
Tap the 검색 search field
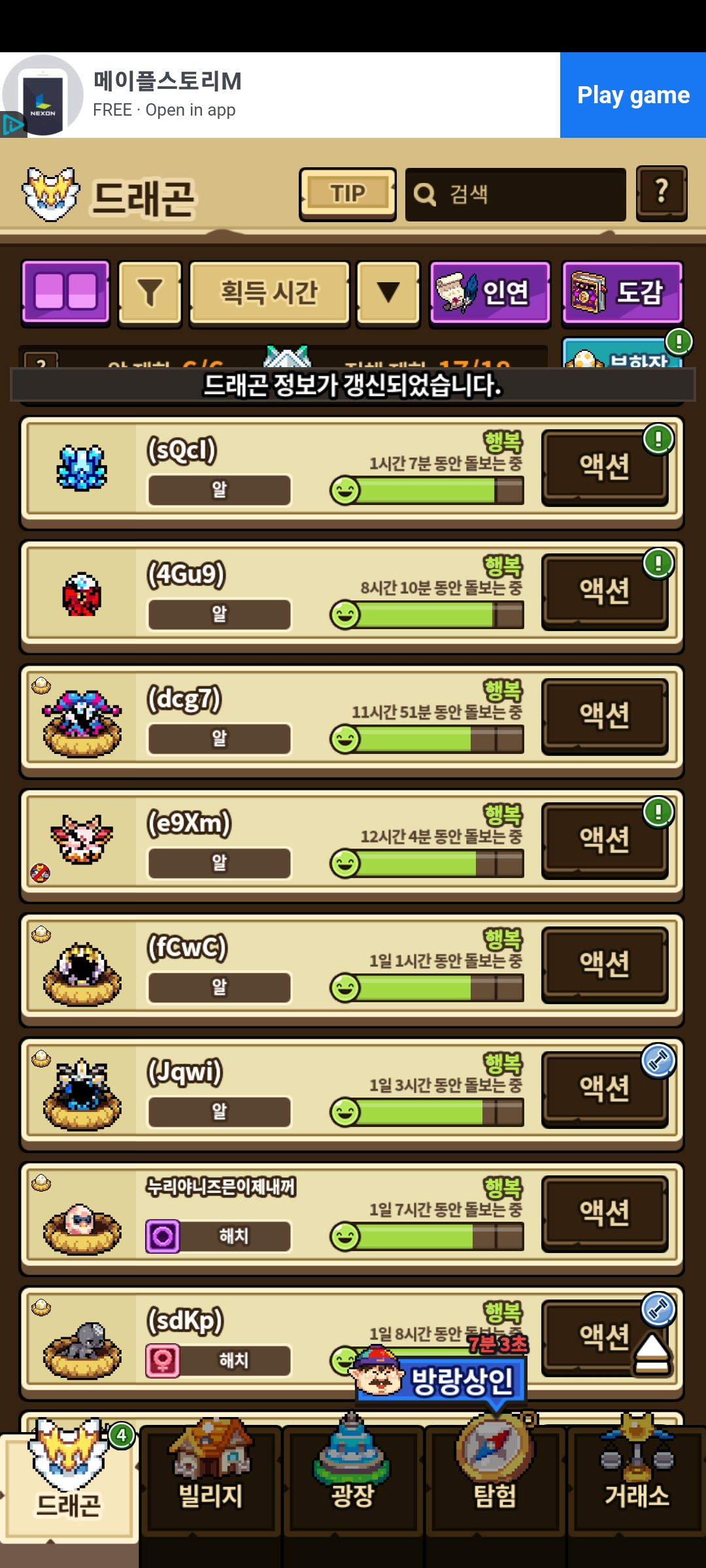tap(515, 194)
